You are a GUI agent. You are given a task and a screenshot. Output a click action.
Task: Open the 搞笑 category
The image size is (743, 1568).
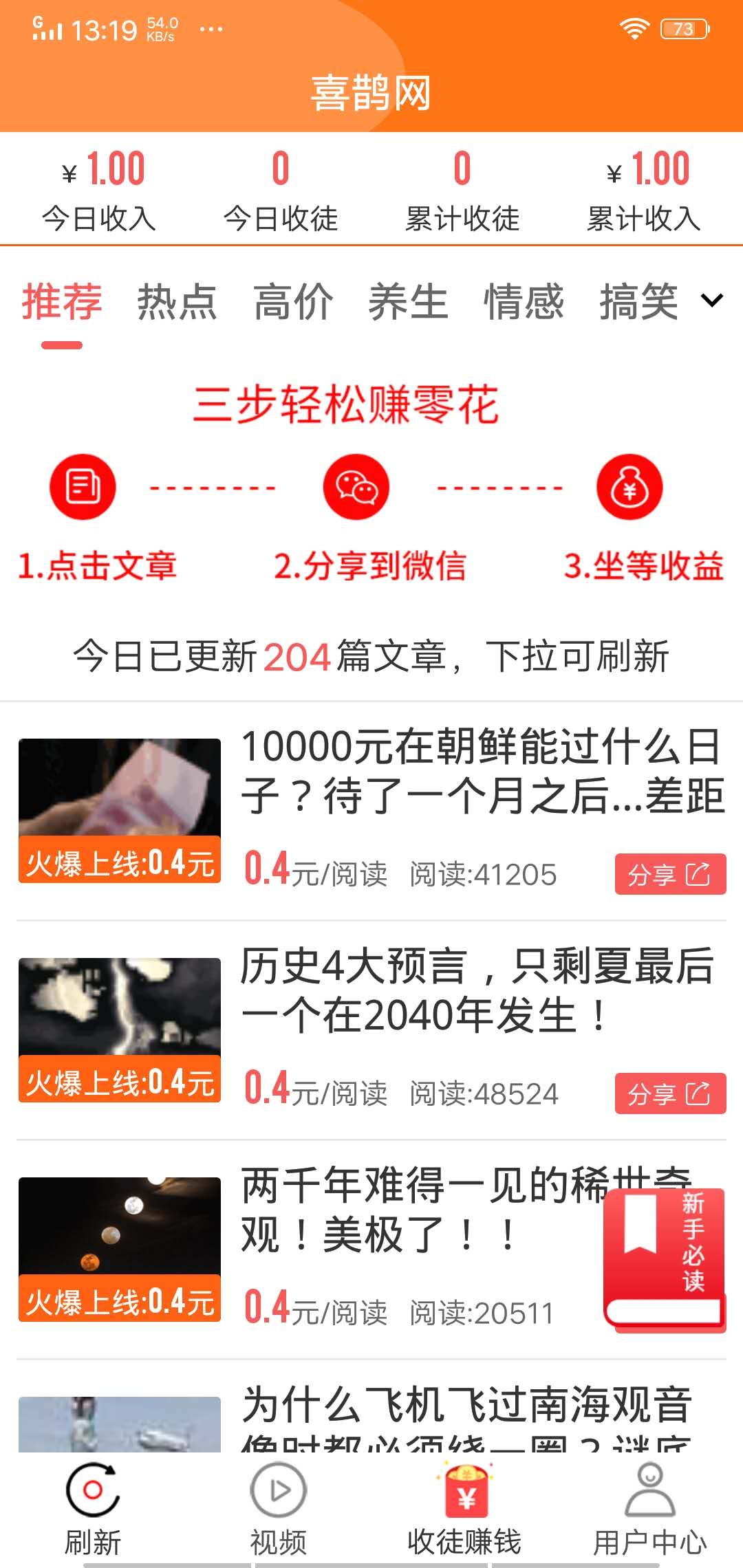point(640,301)
